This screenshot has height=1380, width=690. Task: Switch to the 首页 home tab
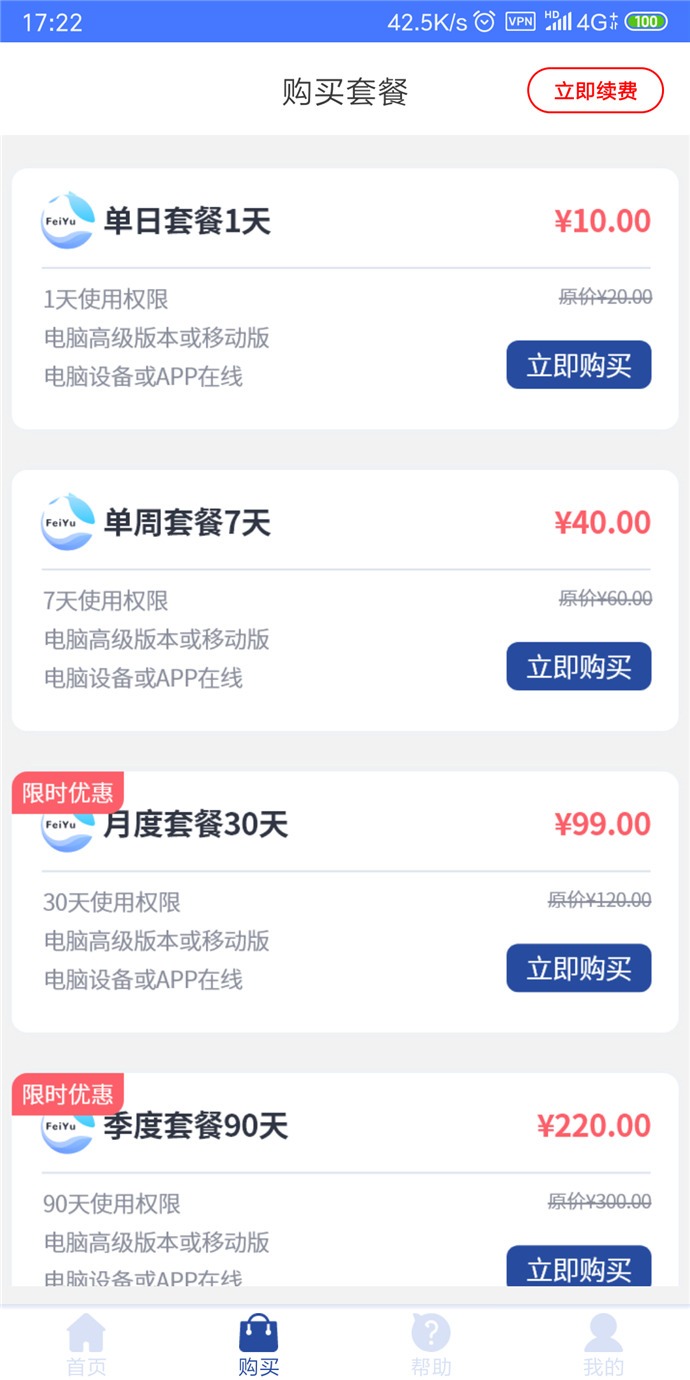tap(86, 1345)
